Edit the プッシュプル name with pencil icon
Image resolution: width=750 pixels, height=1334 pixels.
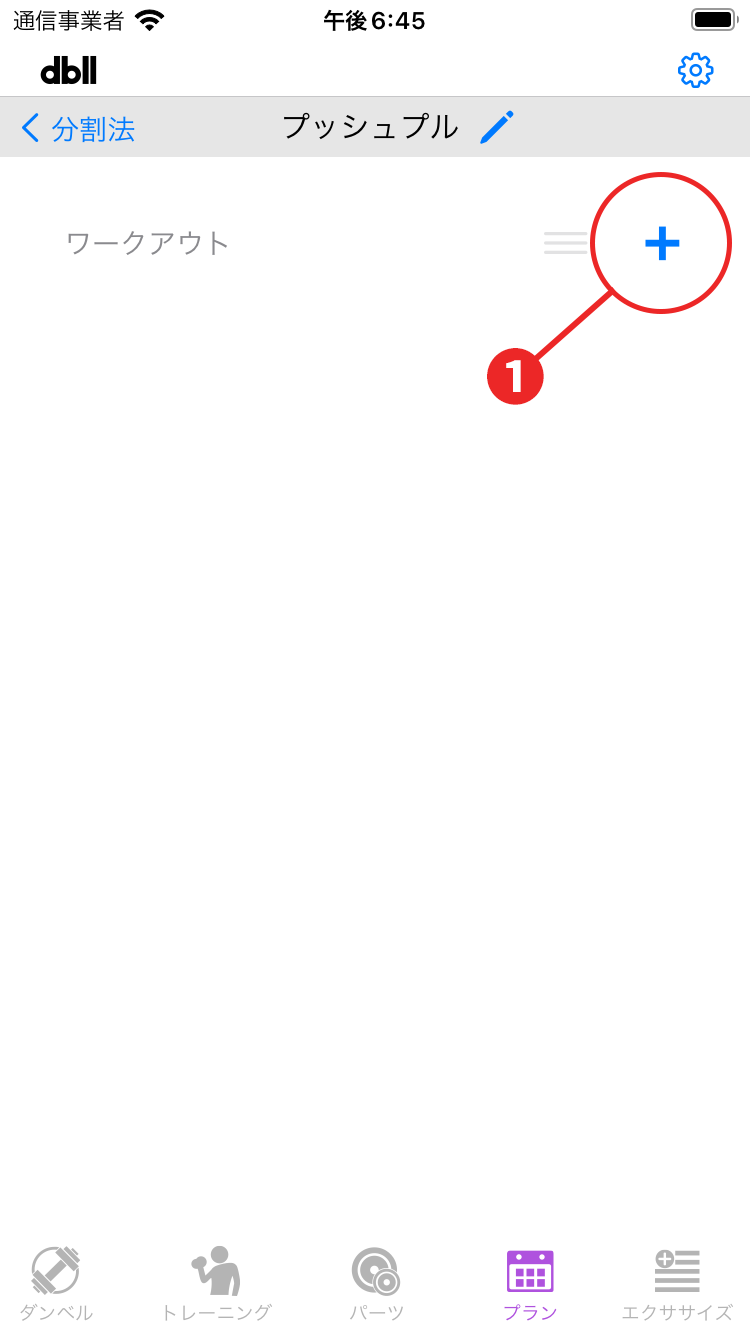click(x=496, y=127)
